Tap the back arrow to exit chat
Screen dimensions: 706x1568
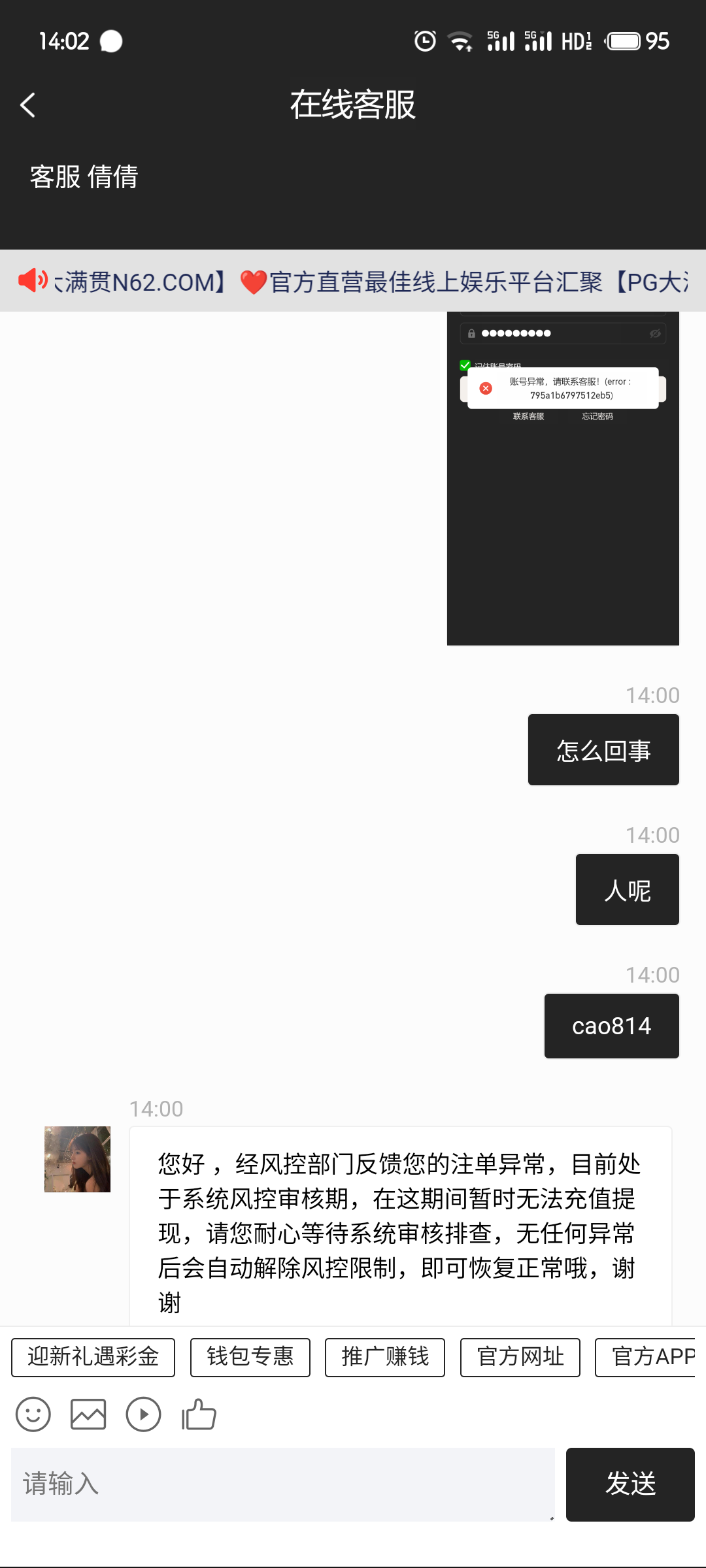click(x=27, y=105)
